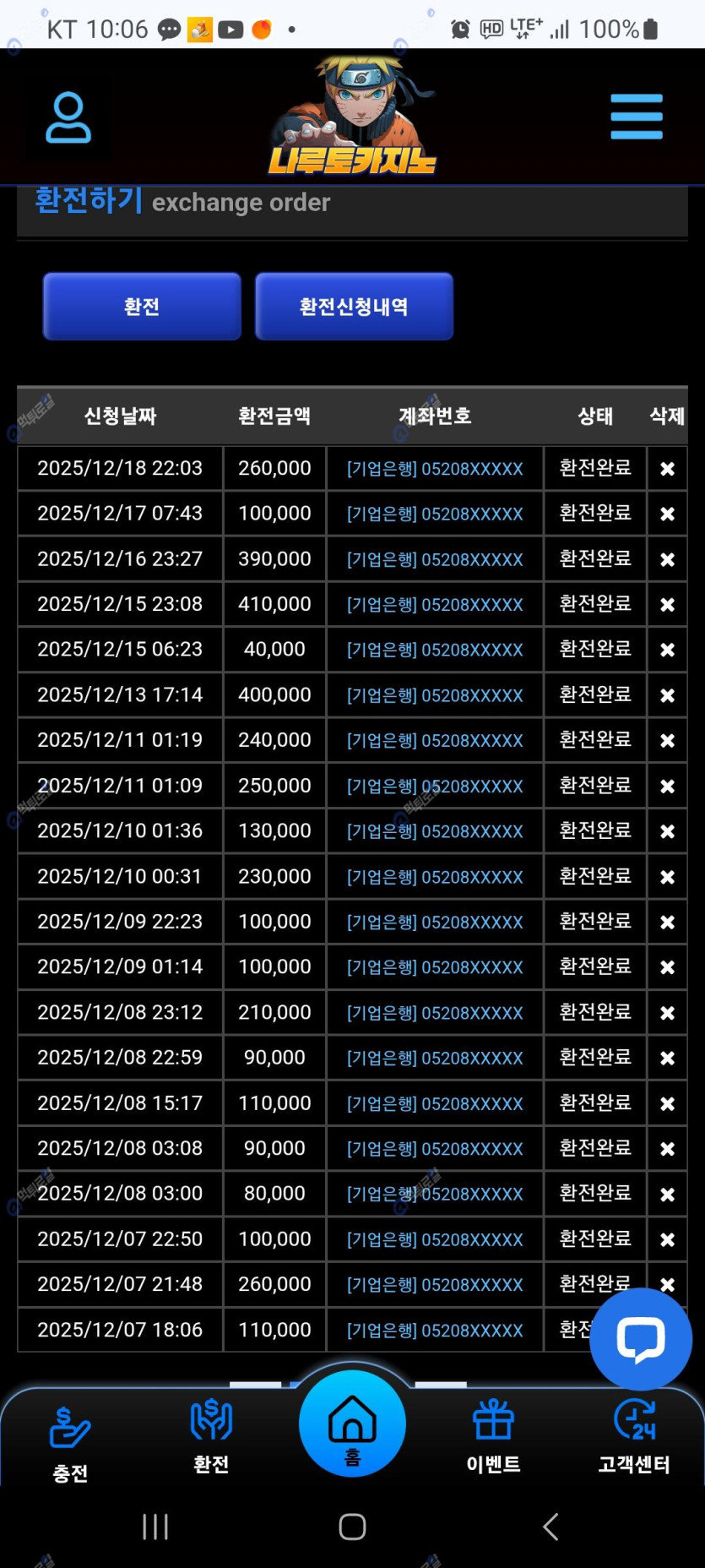Open the hamburger menu
This screenshot has width=705, height=1568.
(x=637, y=117)
